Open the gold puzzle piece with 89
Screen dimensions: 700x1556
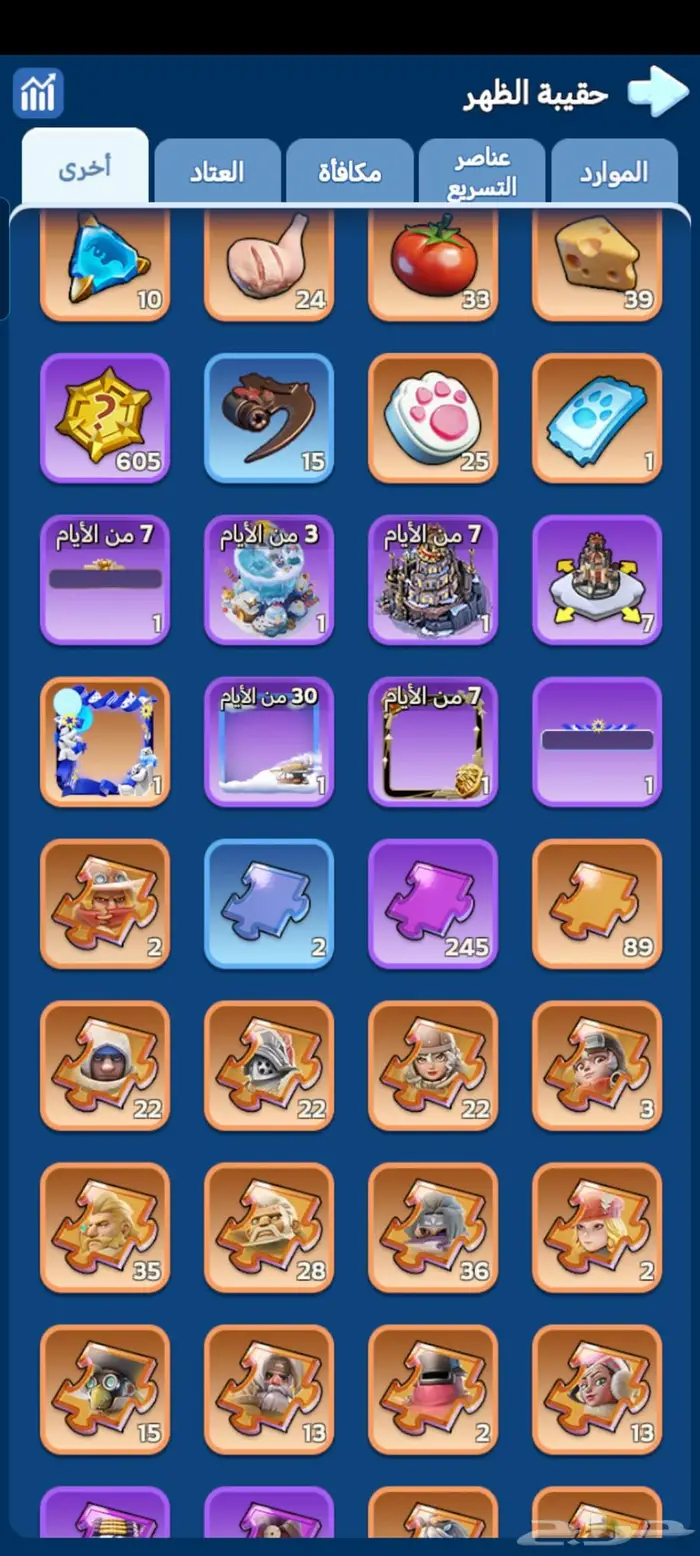pyautogui.click(x=597, y=904)
